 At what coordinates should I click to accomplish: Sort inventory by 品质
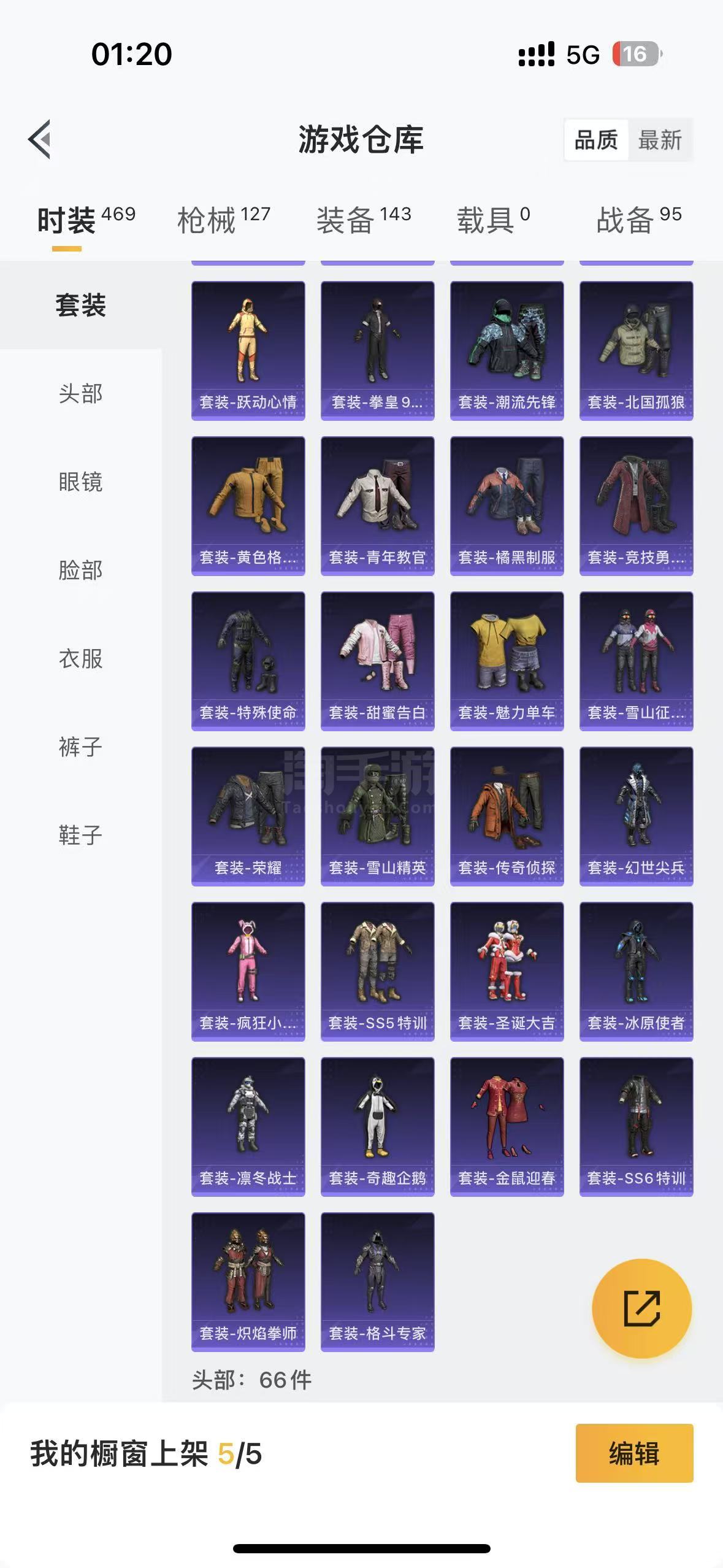tap(595, 140)
